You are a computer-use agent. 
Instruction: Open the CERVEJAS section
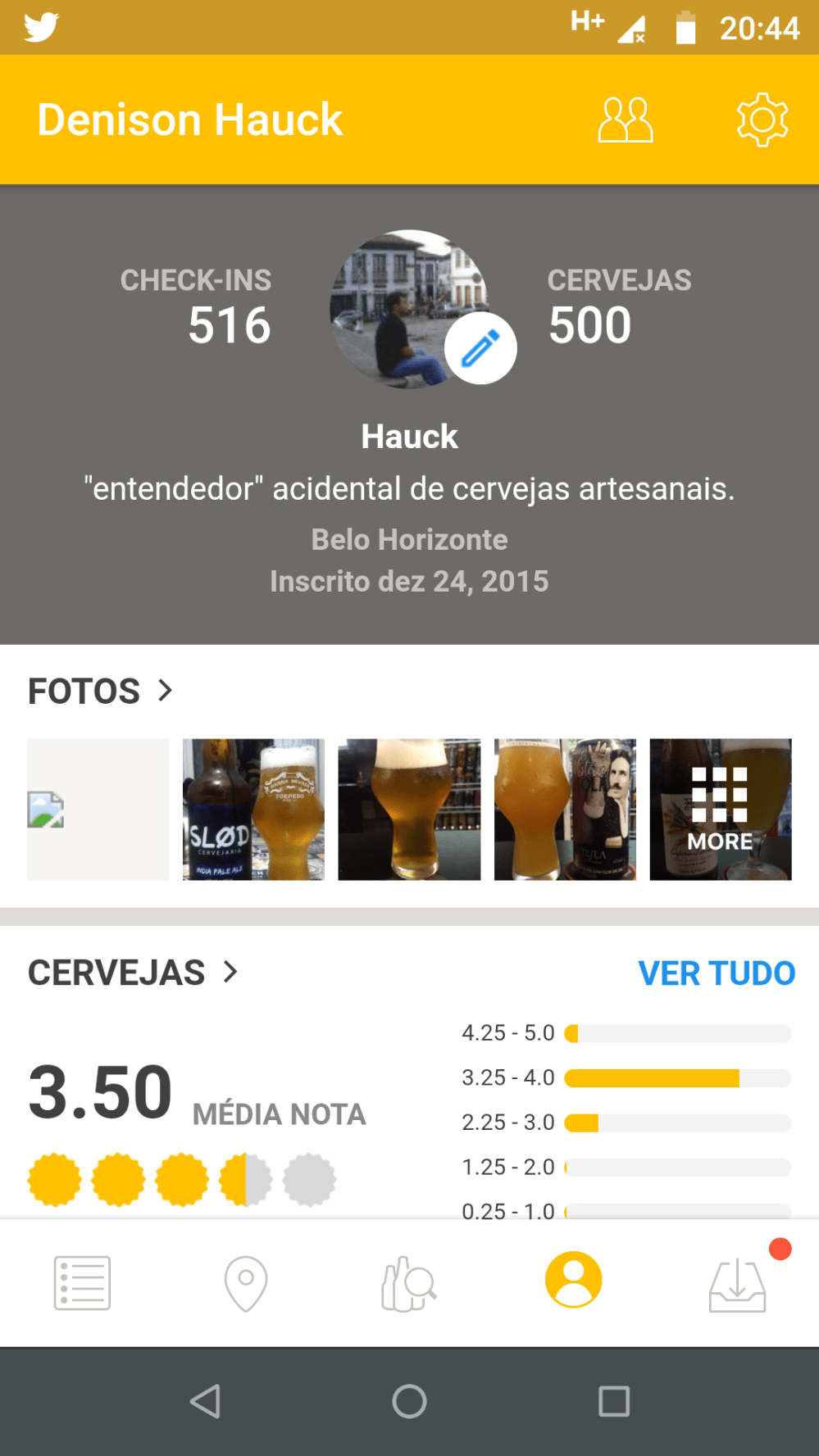point(133,973)
